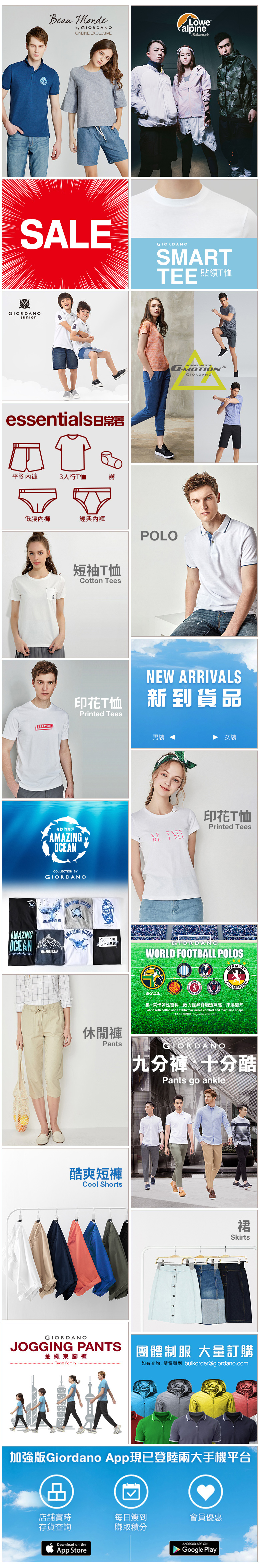Browse the 酷爽短褲 Cool Shorts tile
The width and height of the screenshot is (260, 1568).
coord(65,1233)
